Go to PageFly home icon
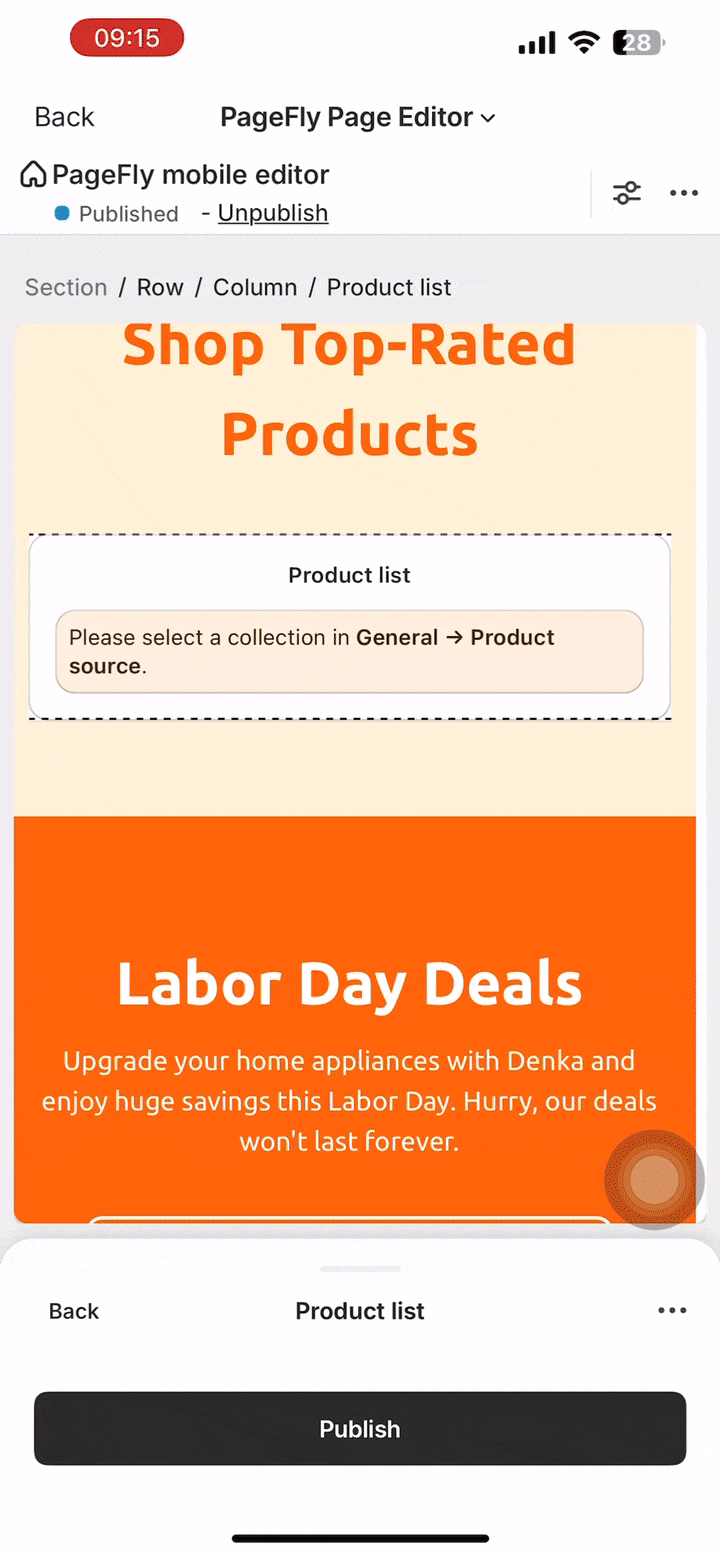720x1556 pixels. pos(33,175)
